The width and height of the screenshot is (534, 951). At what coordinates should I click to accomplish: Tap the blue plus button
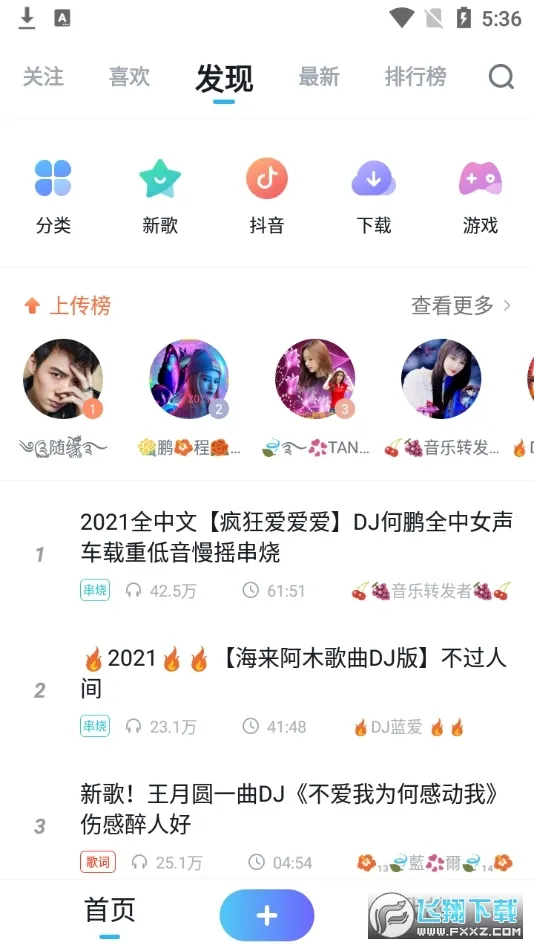[267, 915]
